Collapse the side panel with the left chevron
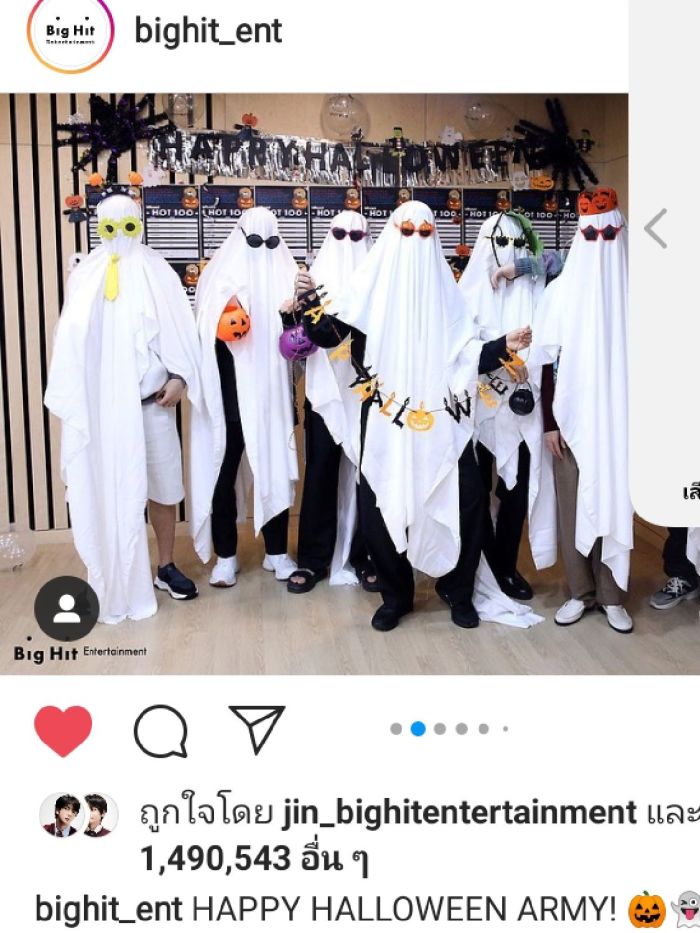This screenshot has width=700, height=933. click(655, 229)
